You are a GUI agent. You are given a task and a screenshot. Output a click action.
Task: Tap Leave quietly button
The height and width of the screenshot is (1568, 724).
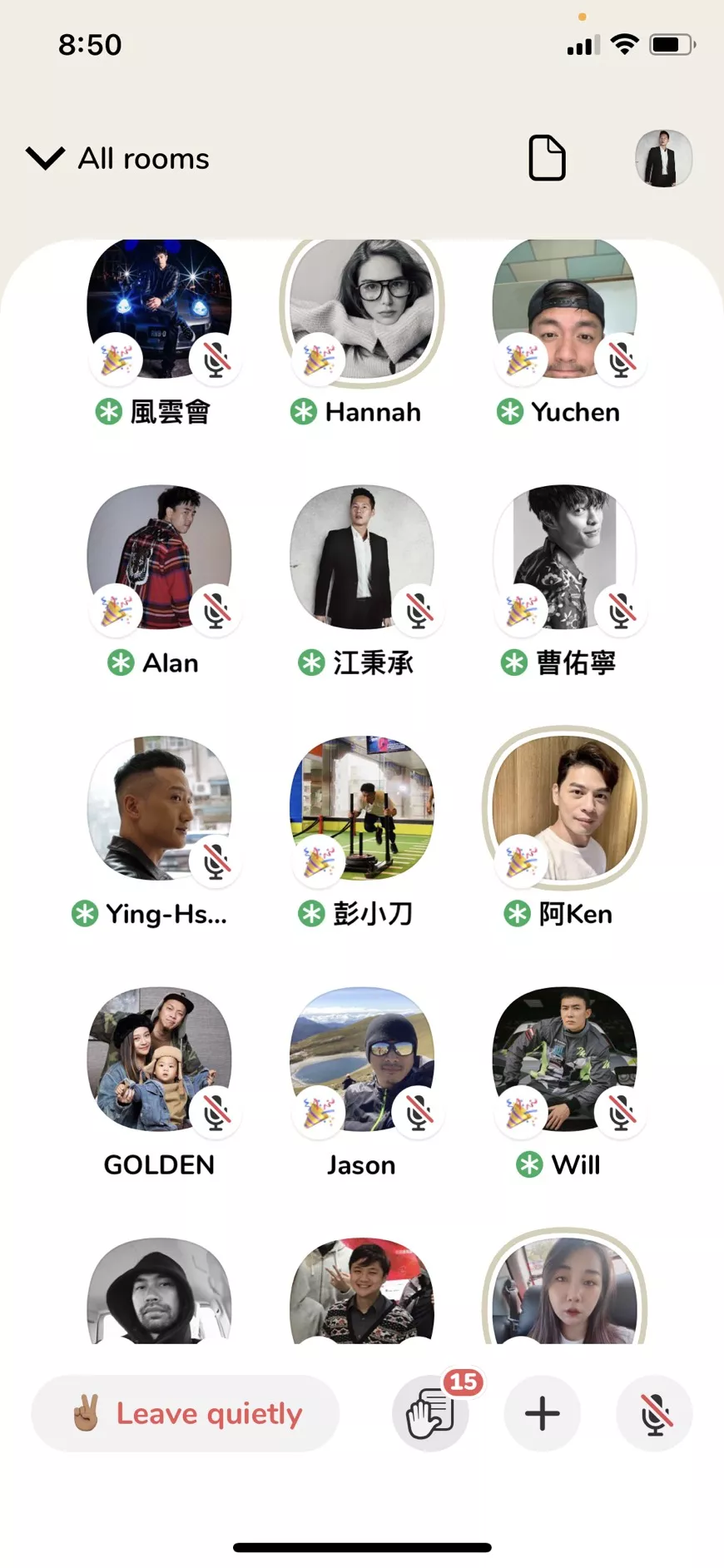pos(186,1413)
